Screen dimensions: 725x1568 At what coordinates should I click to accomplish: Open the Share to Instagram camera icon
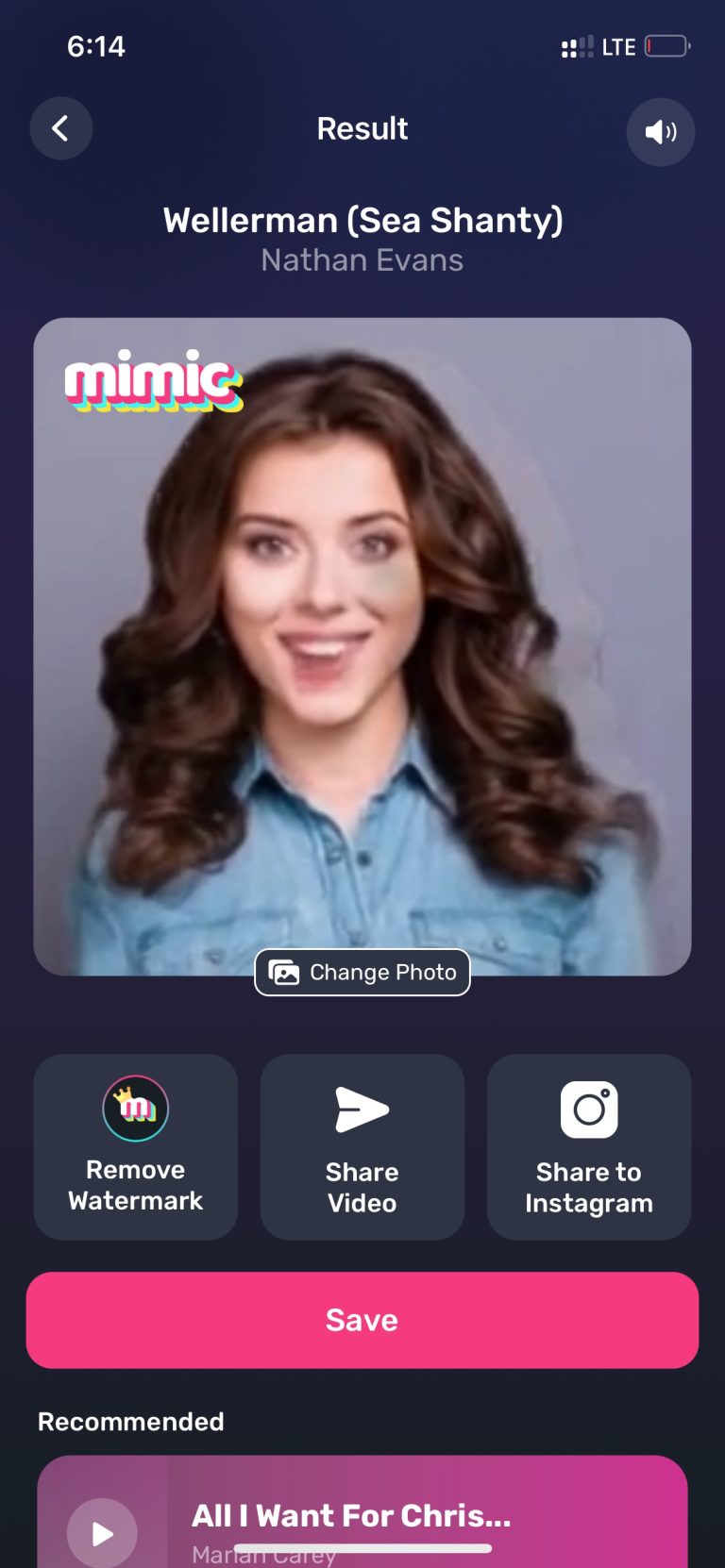pyautogui.click(x=588, y=1109)
